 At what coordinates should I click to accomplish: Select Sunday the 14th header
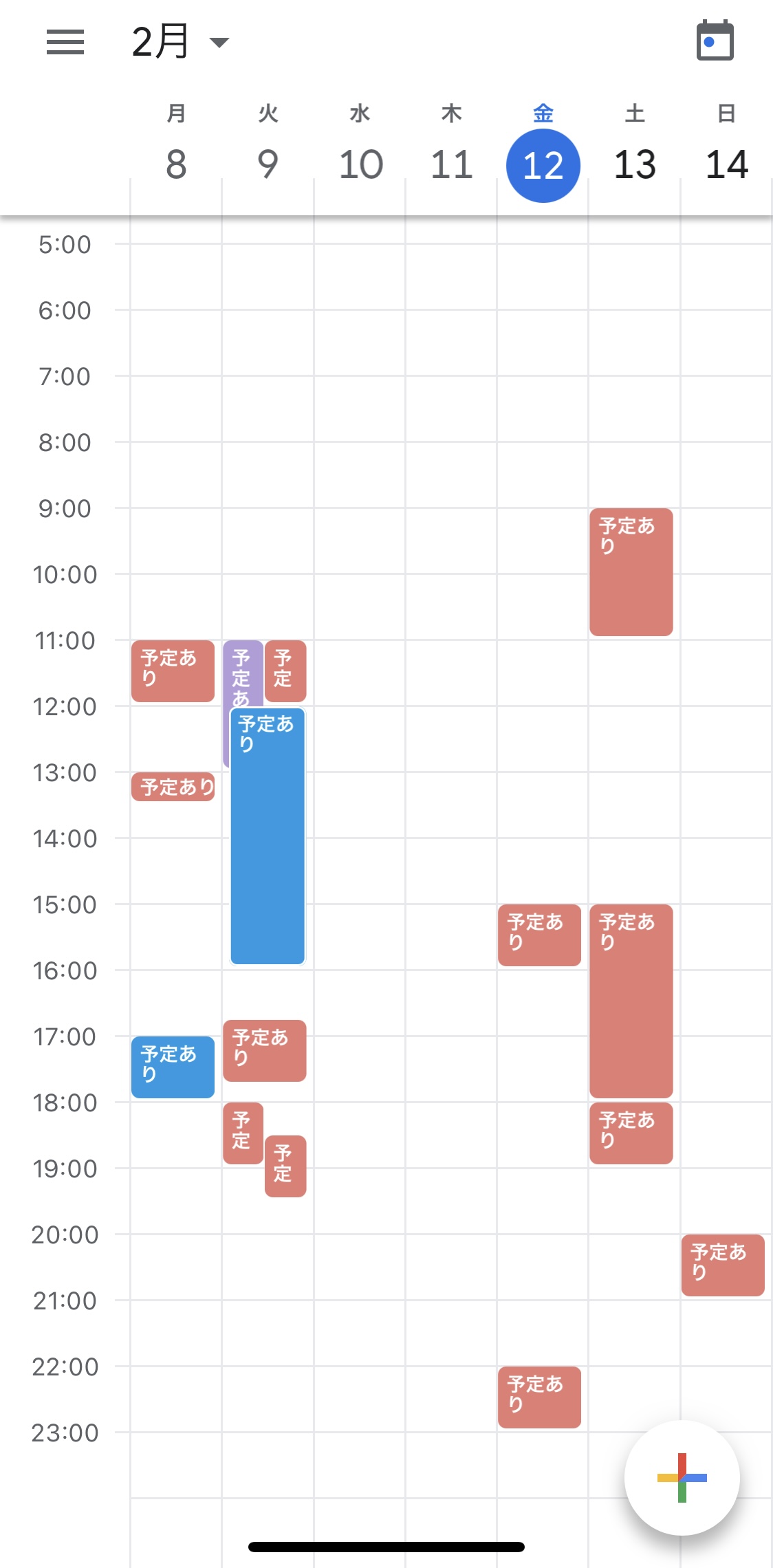tap(726, 143)
